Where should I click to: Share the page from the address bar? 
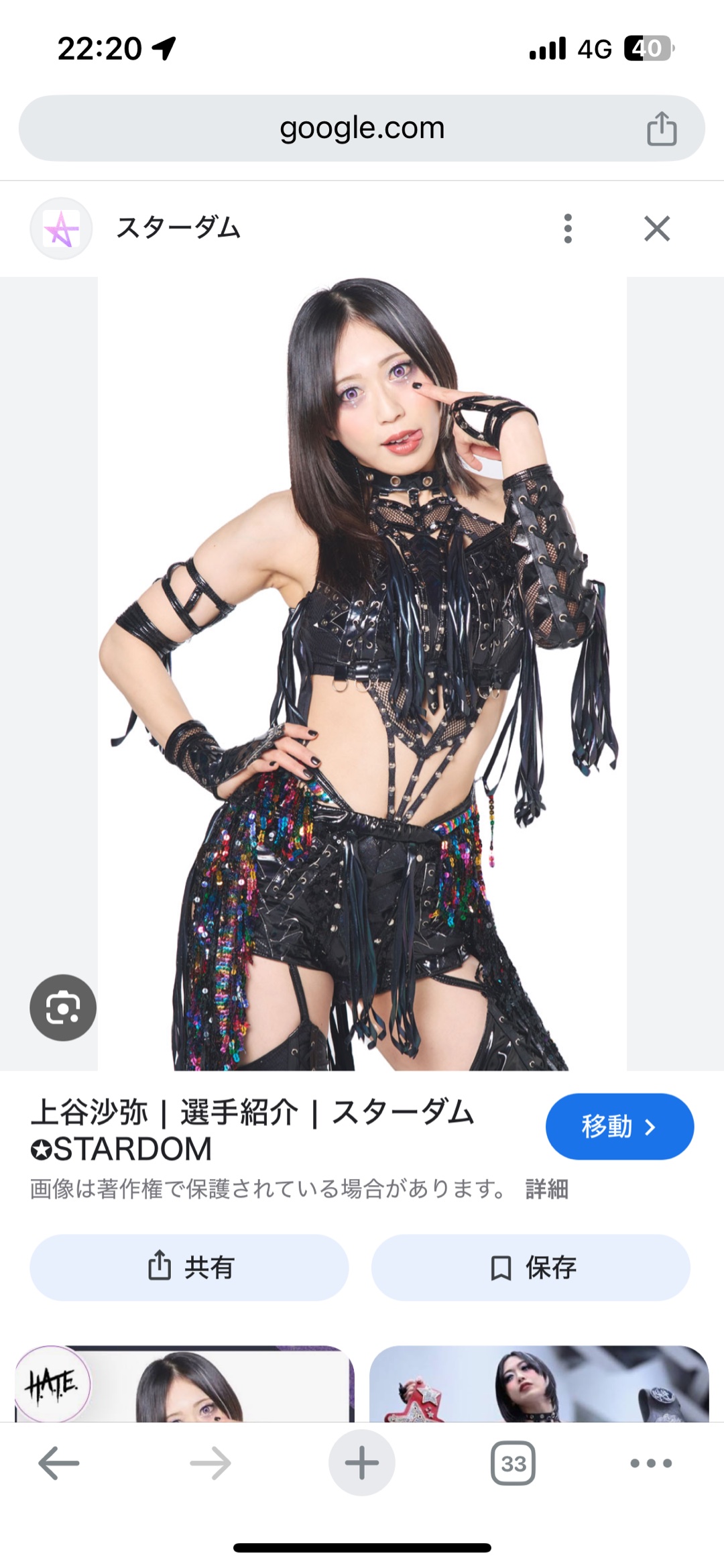(x=661, y=129)
